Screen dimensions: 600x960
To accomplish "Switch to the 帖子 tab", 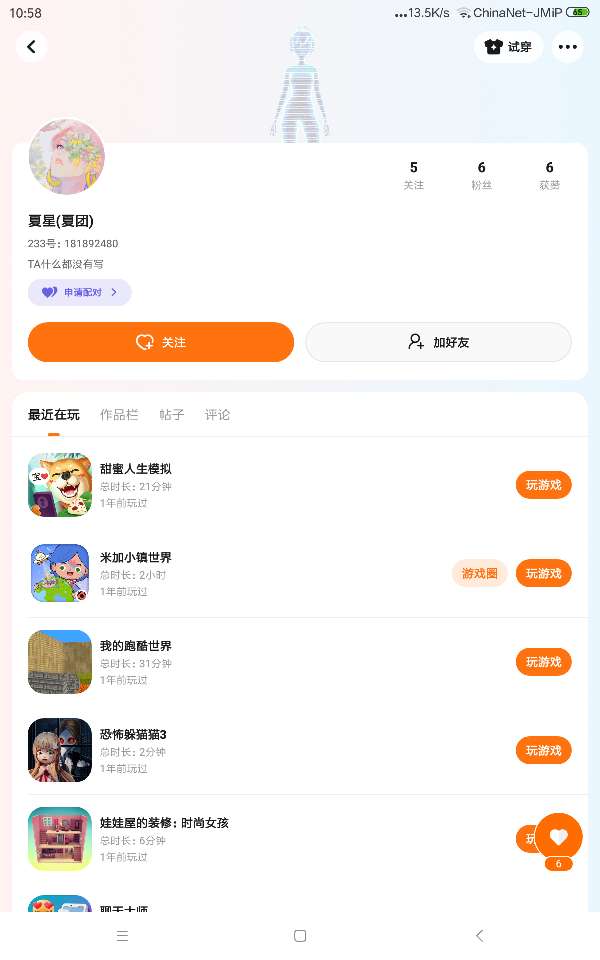I will coord(172,414).
